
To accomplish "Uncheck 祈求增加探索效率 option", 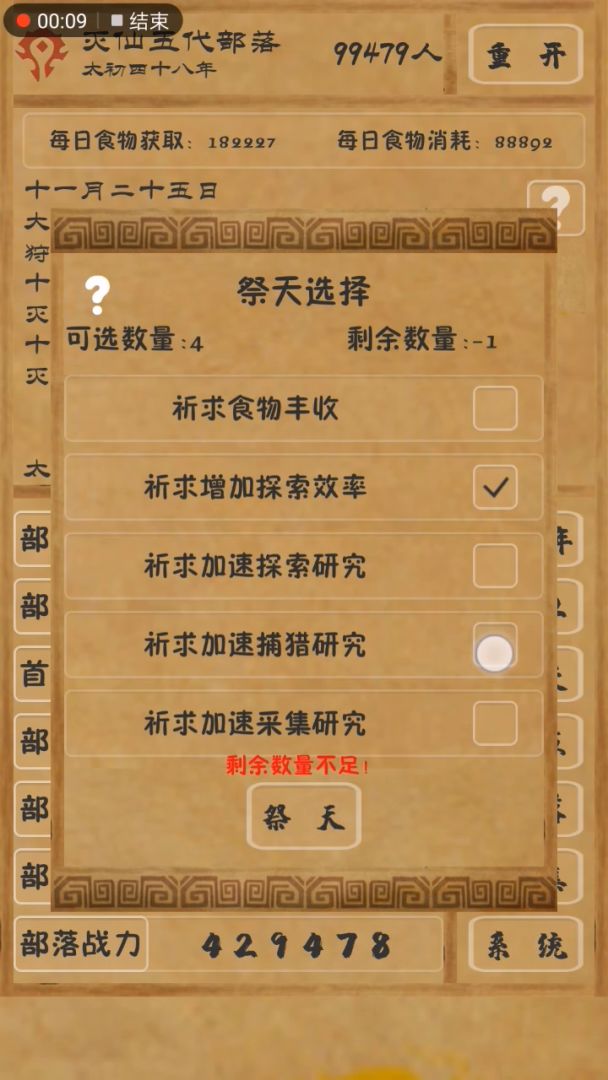I will [495, 487].
